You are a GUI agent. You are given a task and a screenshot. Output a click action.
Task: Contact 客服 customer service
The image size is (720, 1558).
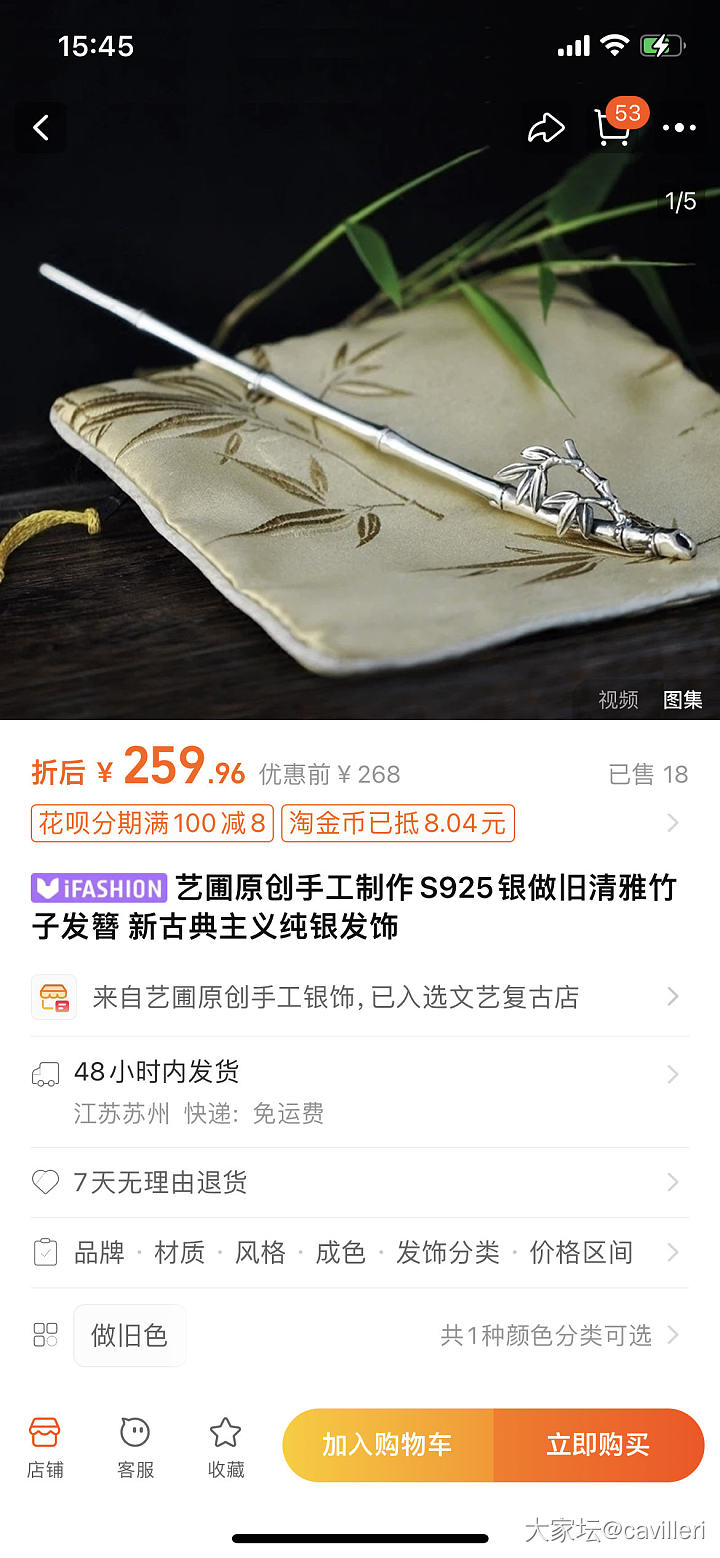point(135,1446)
